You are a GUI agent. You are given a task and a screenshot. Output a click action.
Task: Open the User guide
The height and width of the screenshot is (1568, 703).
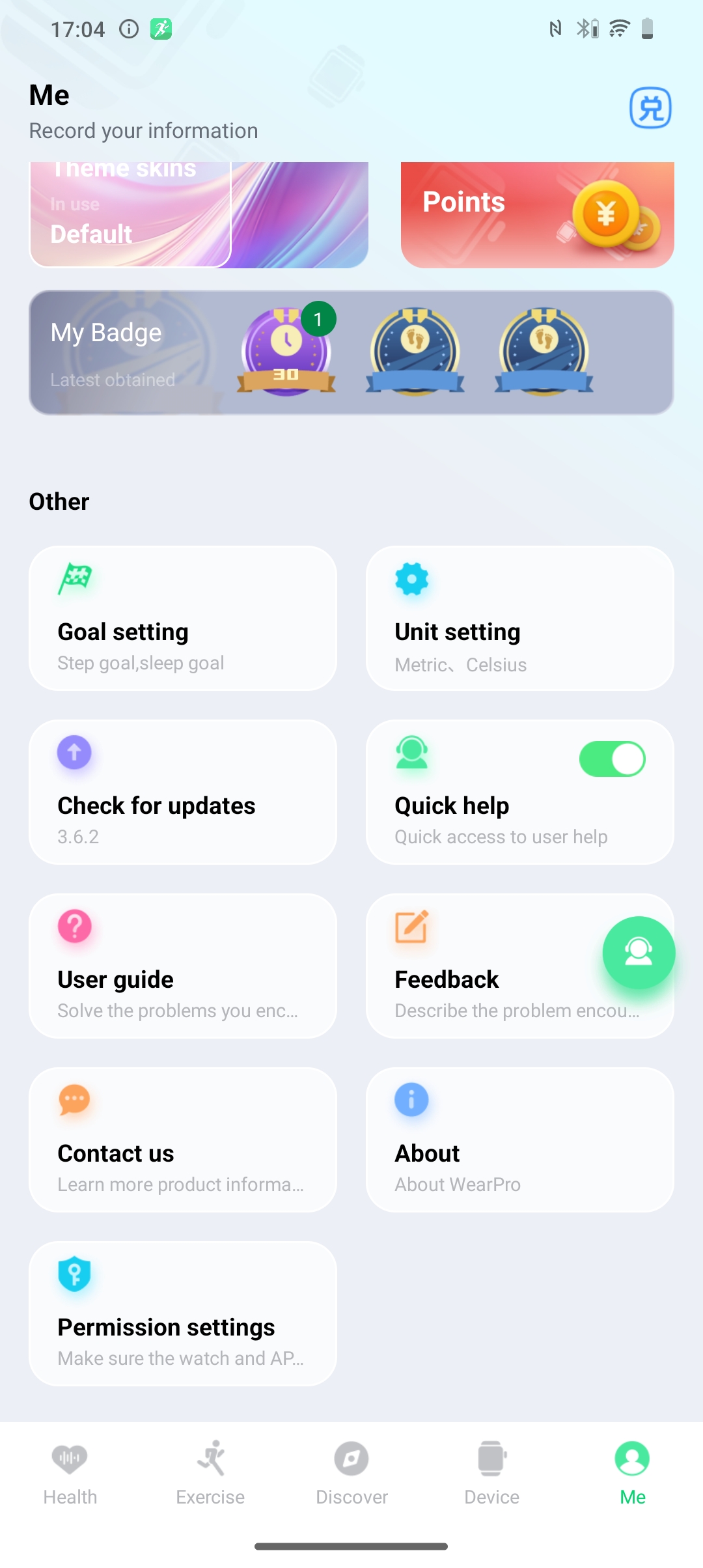pos(183,966)
